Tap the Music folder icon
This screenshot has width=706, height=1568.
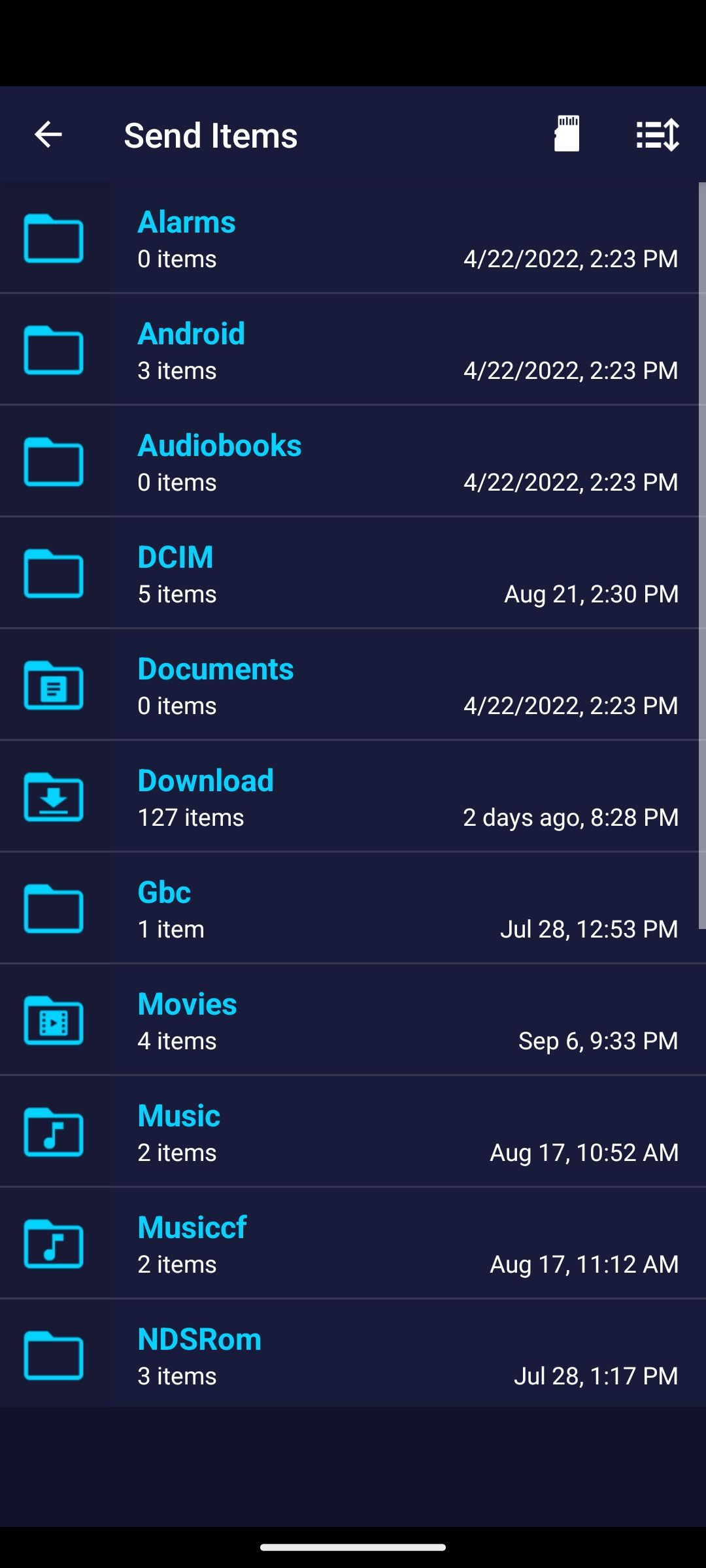[54, 1132]
